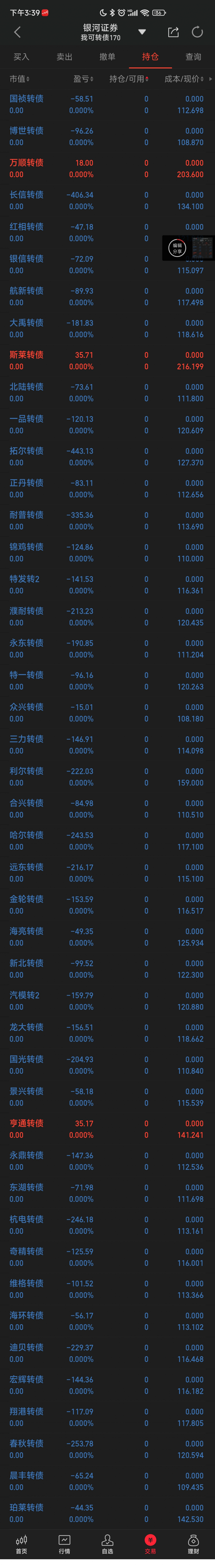Open the 亨通转债 holding row

click(107, 1129)
